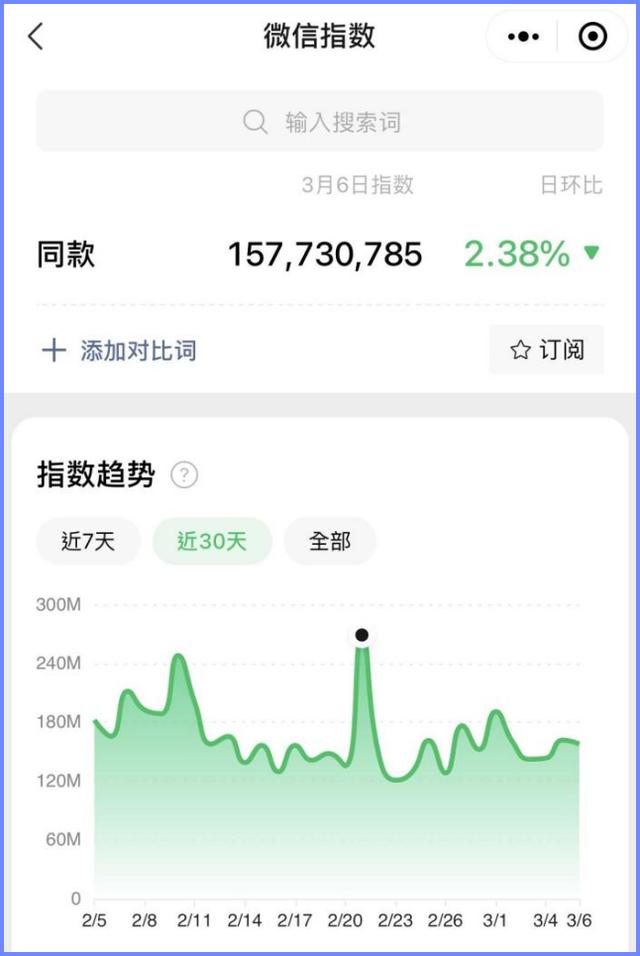Open the help icon beside 指数趋势
The height and width of the screenshot is (956, 640).
point(184,475)
